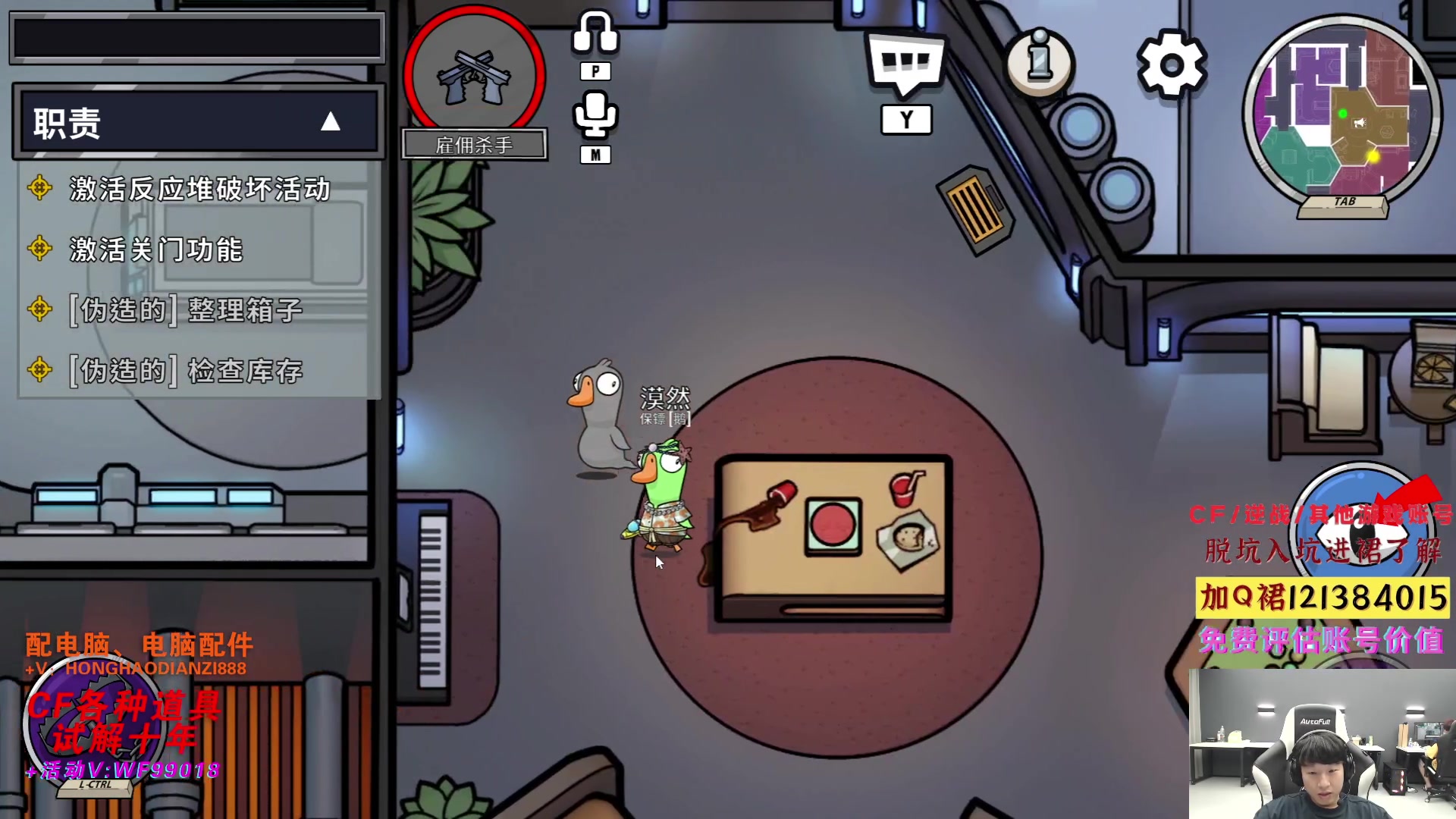Mute the microphone
This screenshot has width=1456, height=819.
click(x=595, y=115)
